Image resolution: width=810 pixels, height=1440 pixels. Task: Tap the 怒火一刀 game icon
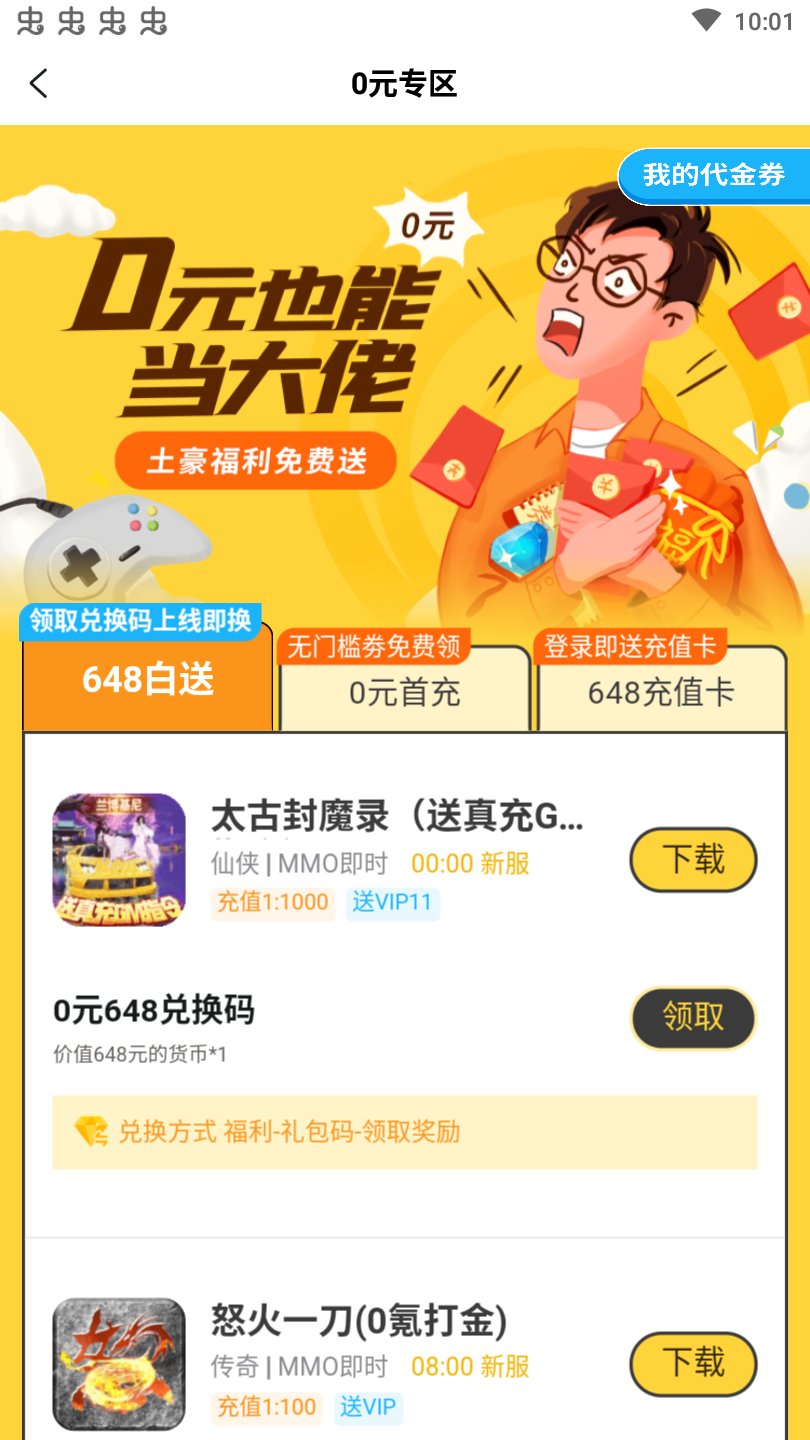tap(118, 1363)
